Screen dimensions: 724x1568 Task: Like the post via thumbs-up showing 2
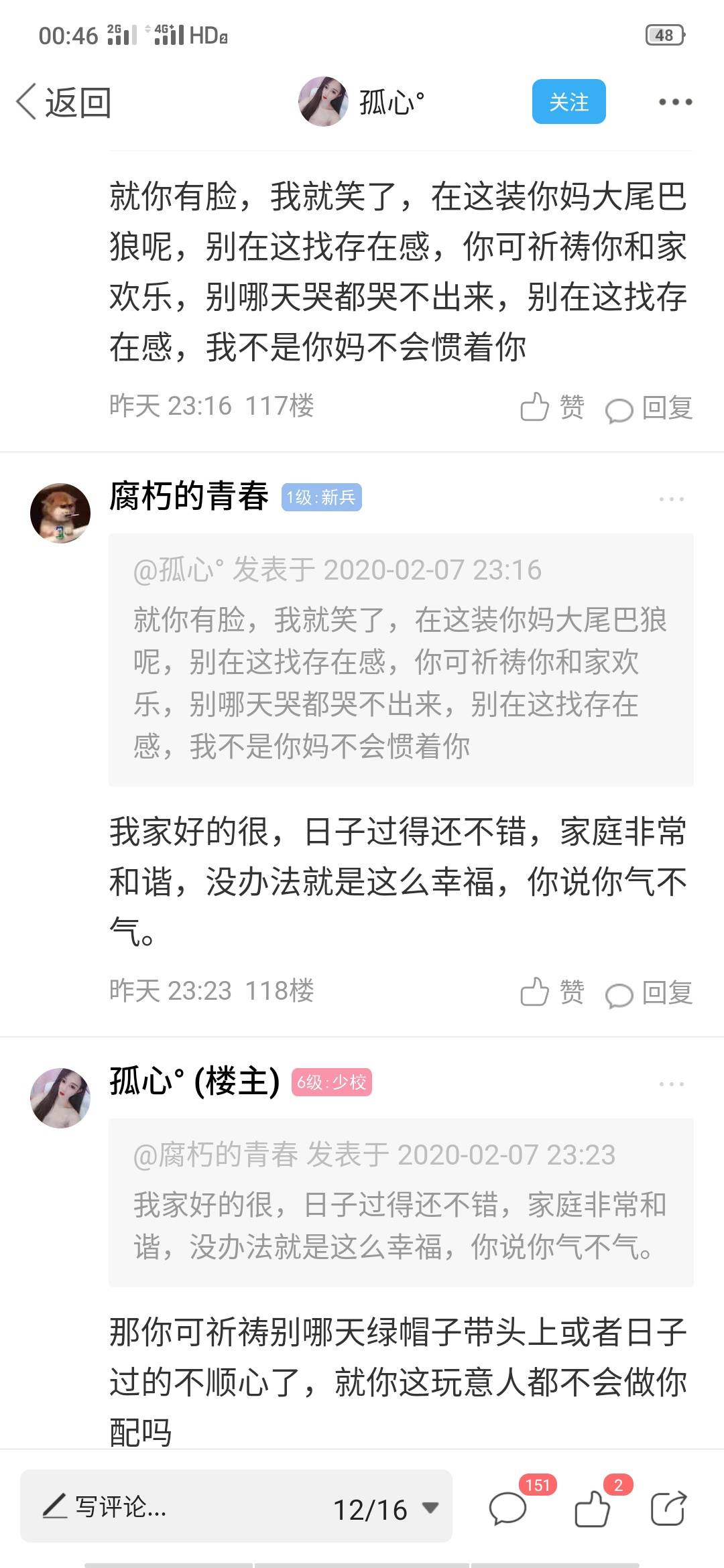pos(593,1508)
